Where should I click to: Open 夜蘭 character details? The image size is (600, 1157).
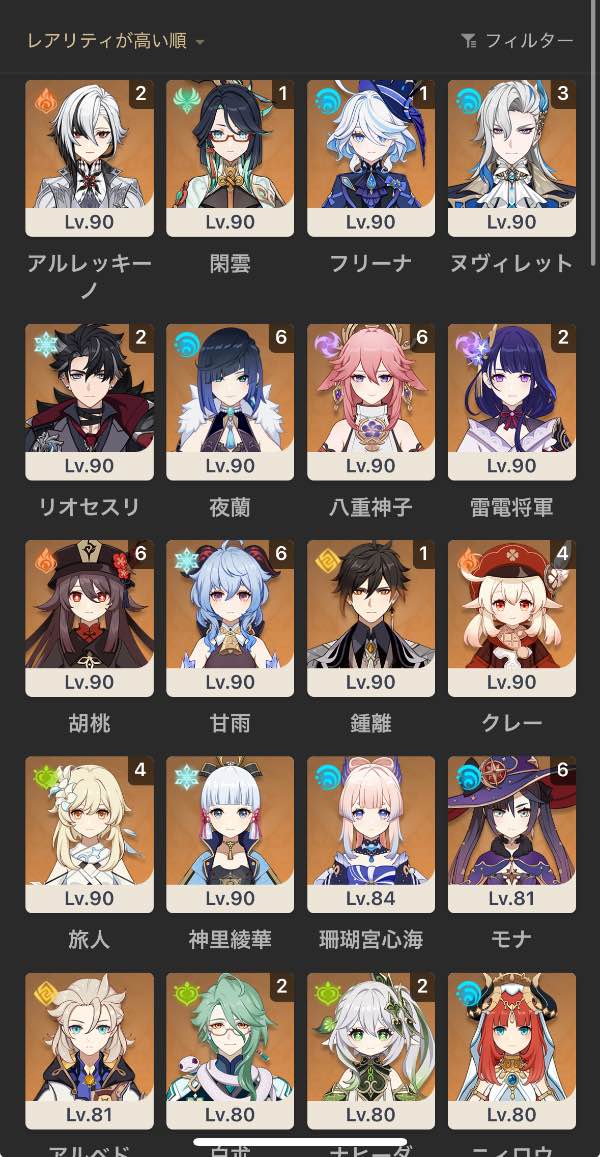point(230,401)
